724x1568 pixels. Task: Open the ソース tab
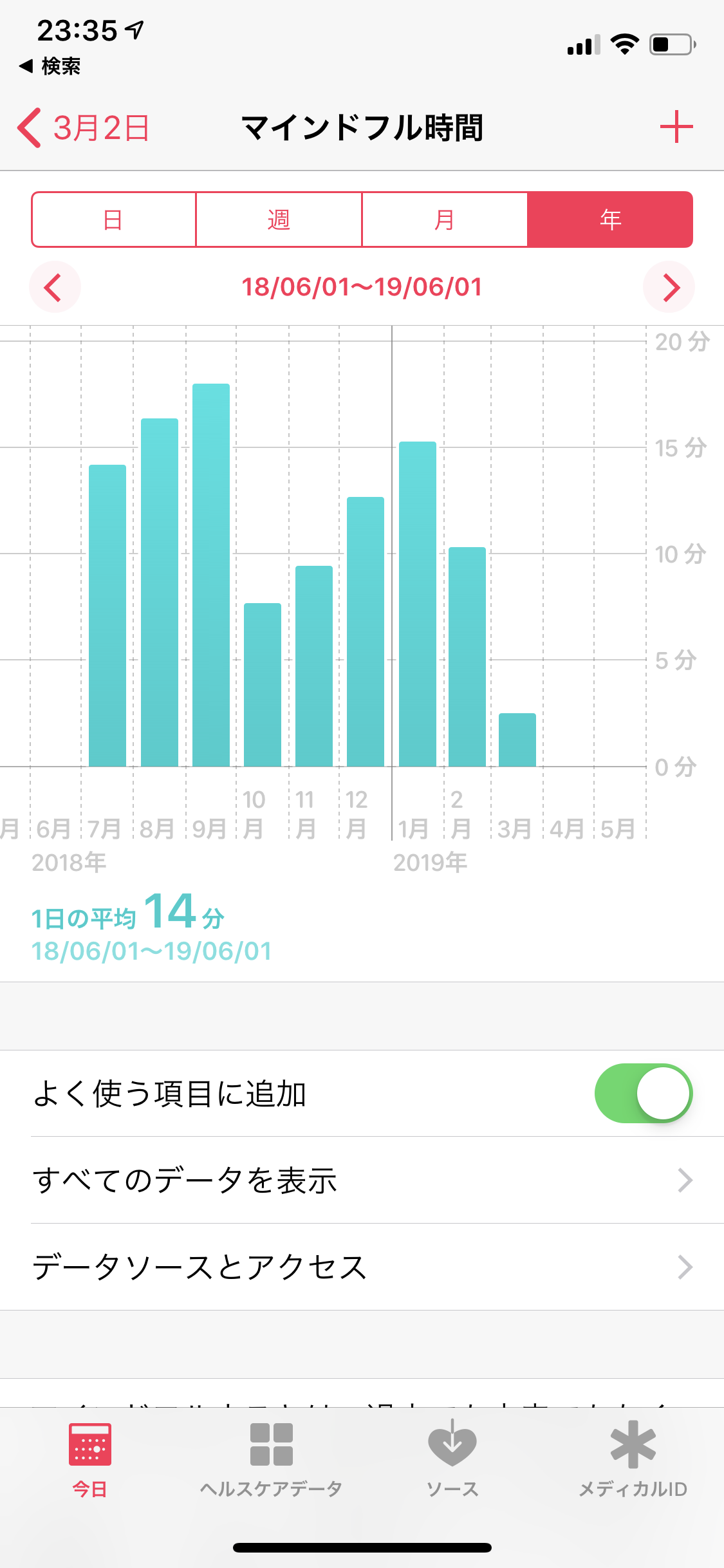point(452,1459)
